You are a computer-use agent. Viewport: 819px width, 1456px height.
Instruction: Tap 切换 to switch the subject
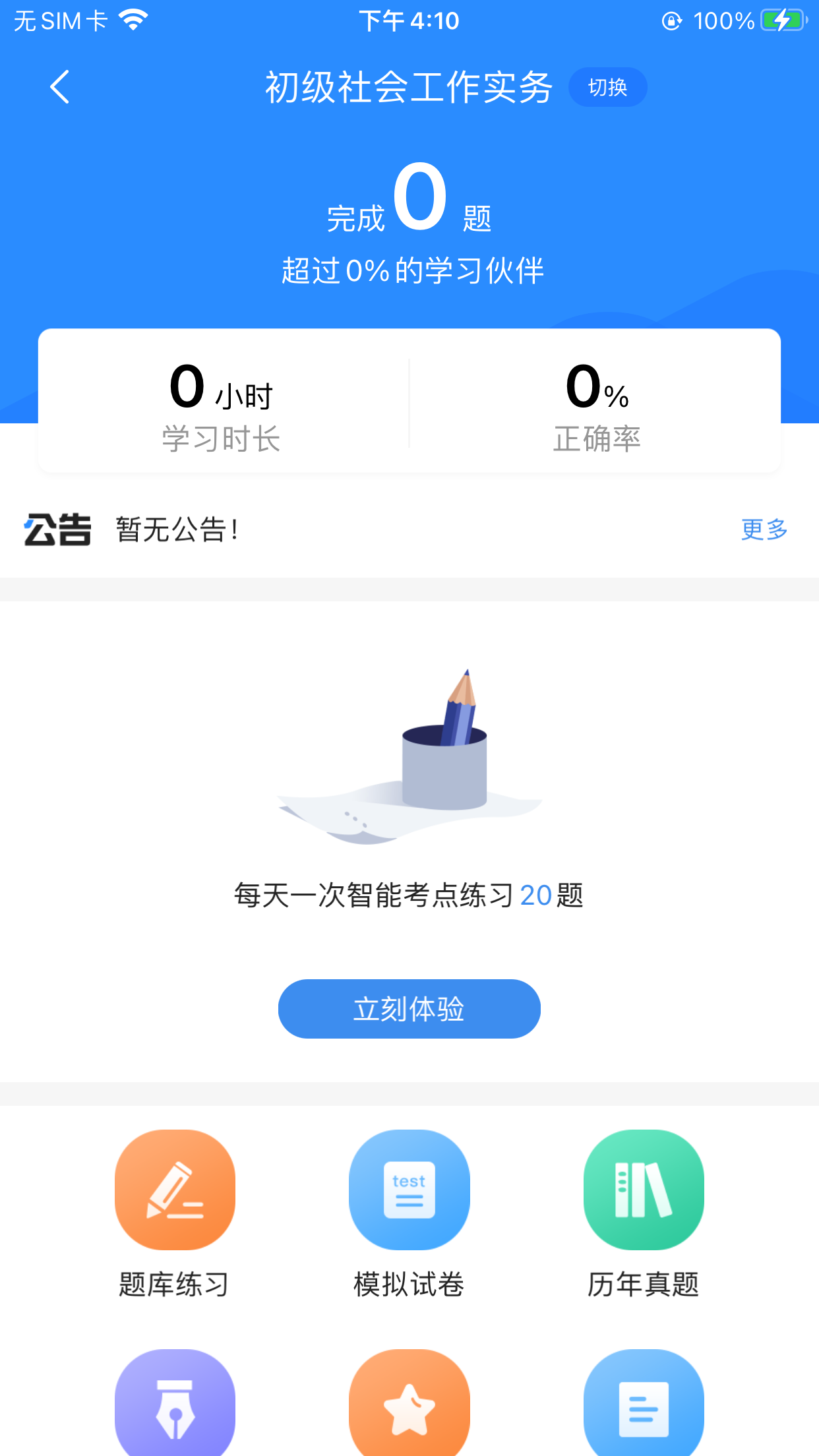pos(608,86)
